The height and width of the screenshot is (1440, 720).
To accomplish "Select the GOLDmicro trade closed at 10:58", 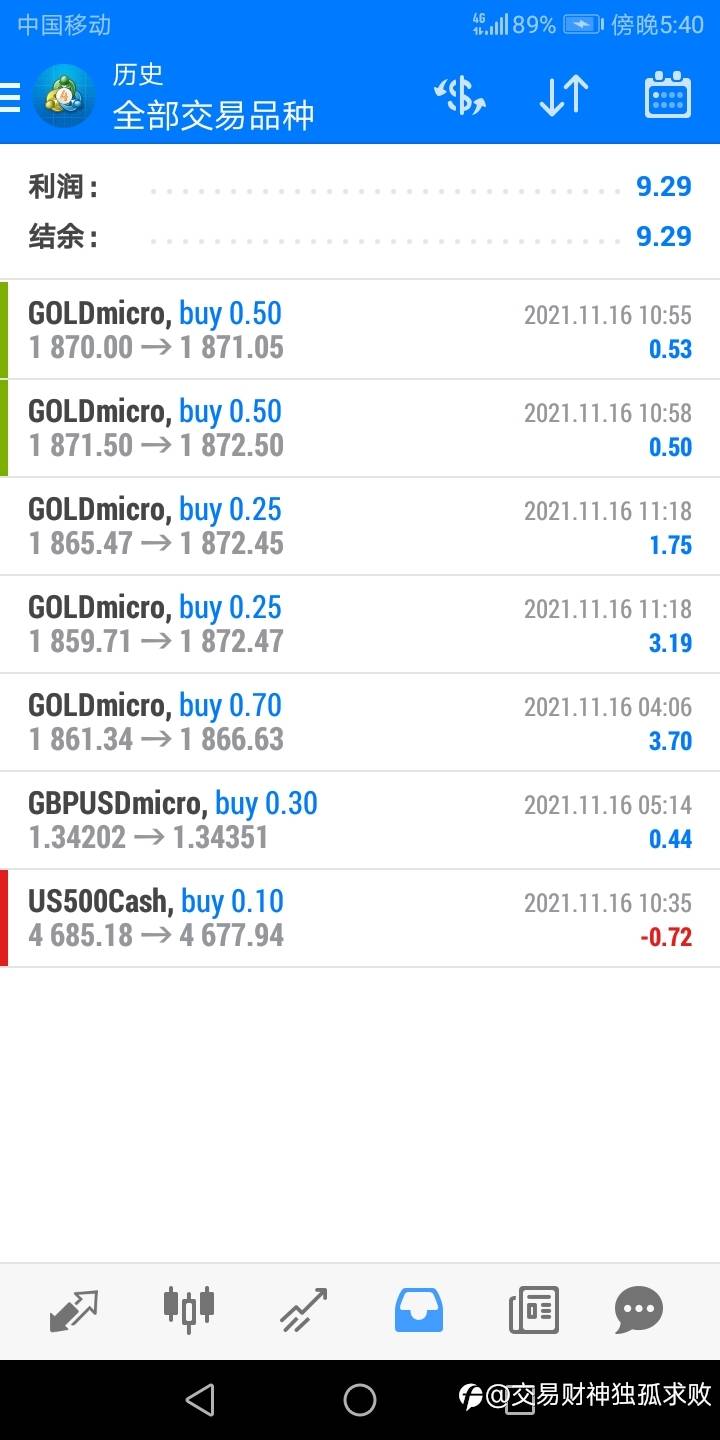I will coord(360,429).
